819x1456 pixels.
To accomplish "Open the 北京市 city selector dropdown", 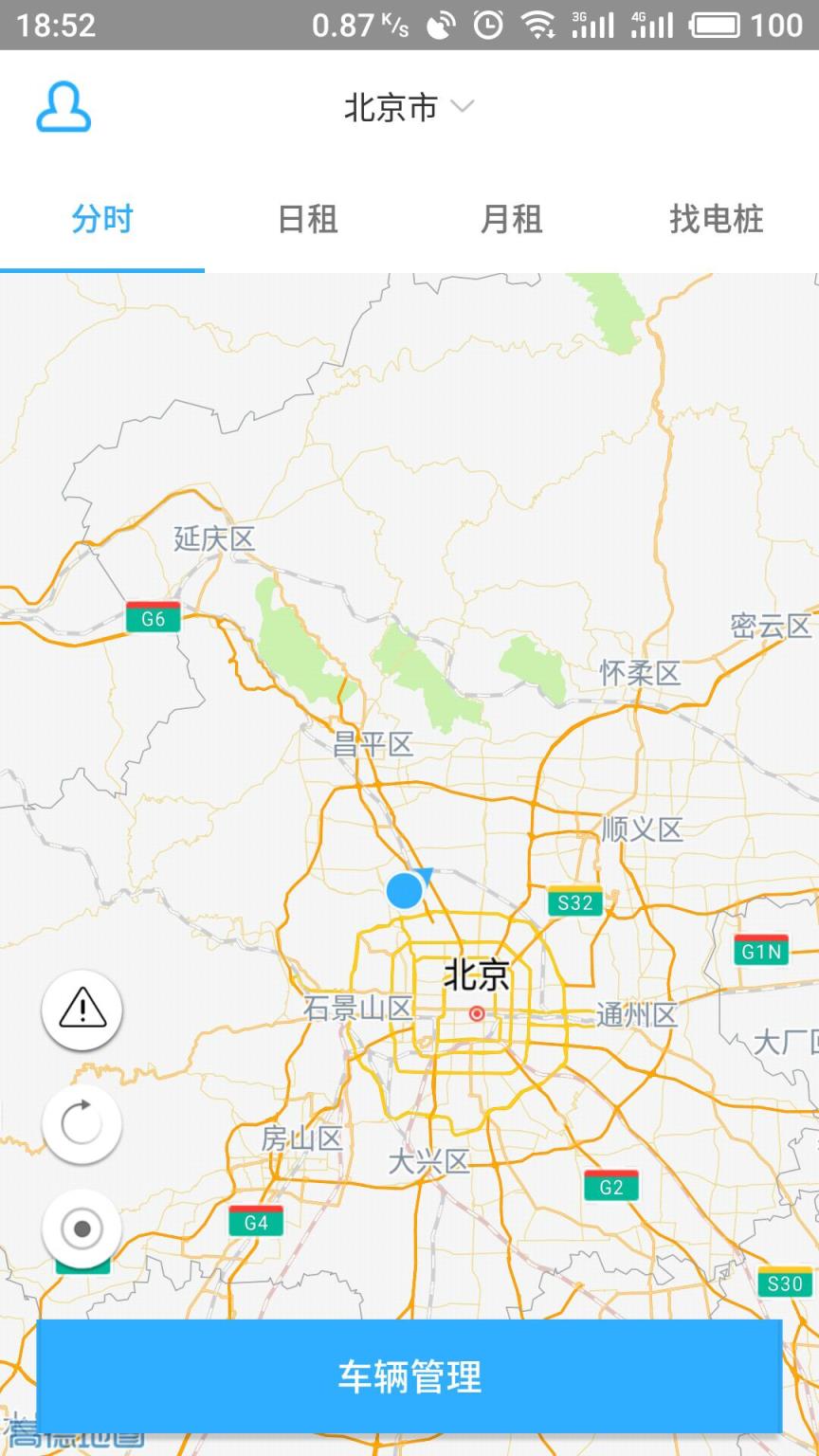I will pos(391,108).
